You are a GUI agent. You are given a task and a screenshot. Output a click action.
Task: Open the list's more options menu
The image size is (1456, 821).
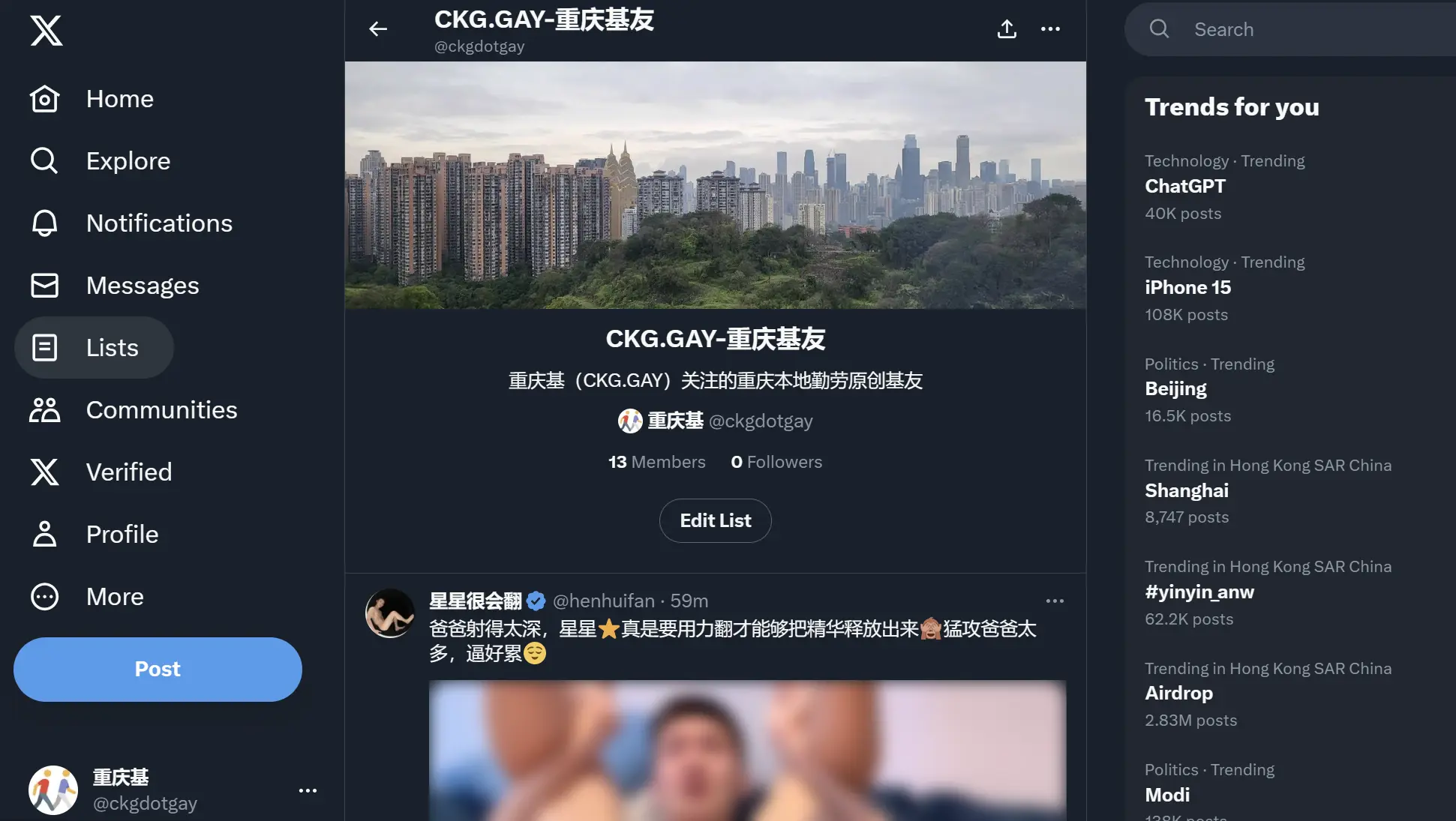(1050, 29)
